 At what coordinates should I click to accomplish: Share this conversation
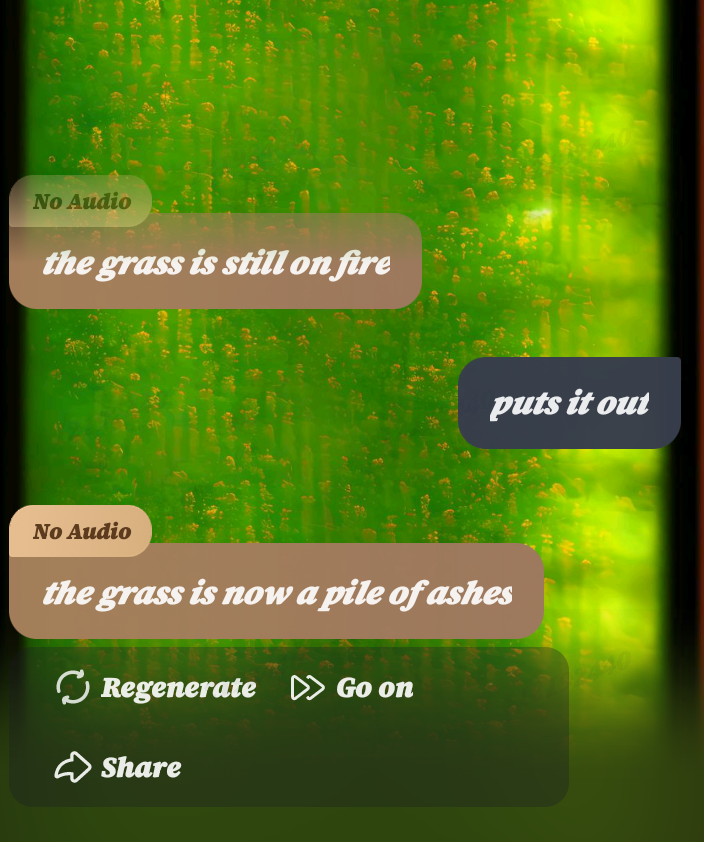pos(118,767)
